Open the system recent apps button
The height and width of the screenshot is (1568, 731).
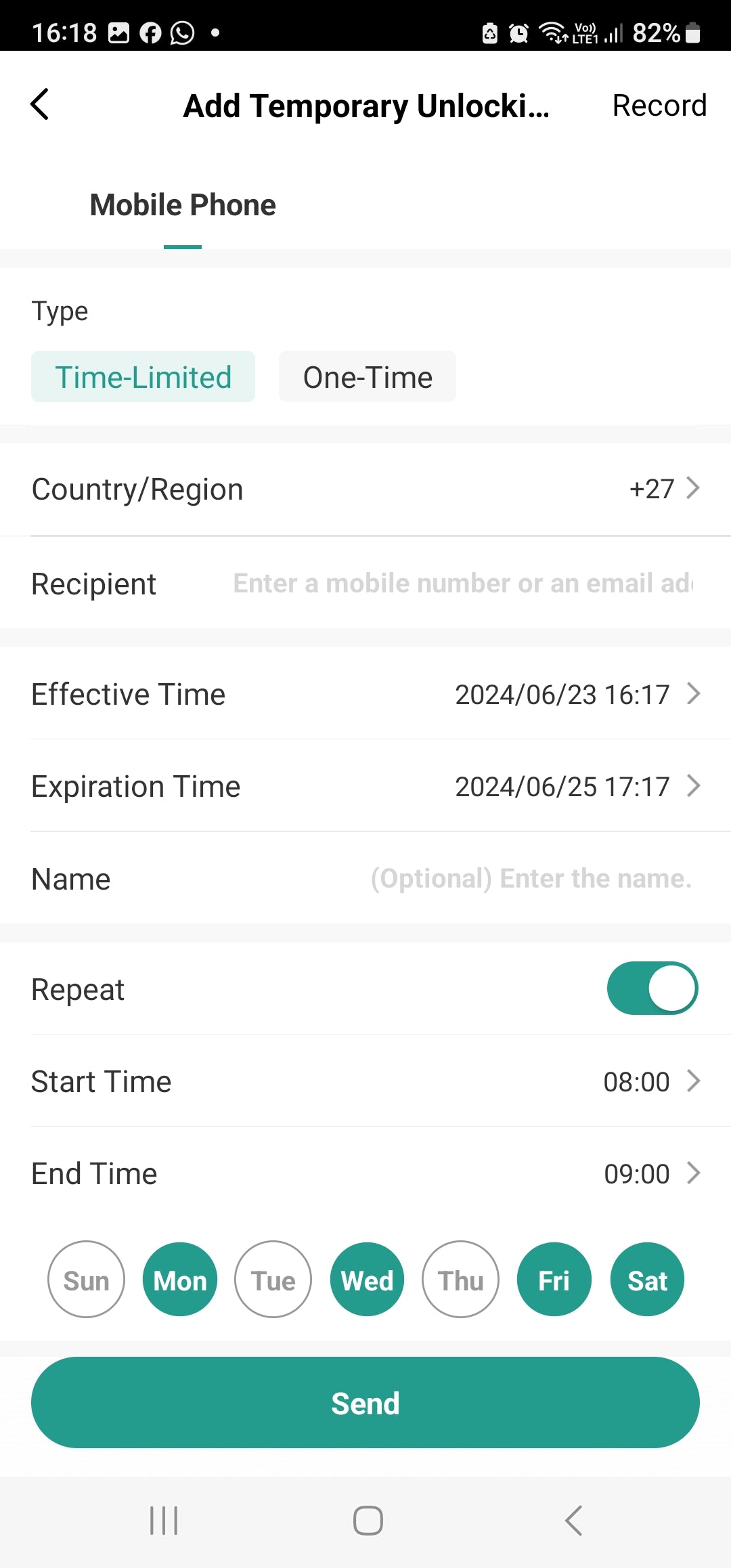pyautogui.click(x=164, y=1521)
